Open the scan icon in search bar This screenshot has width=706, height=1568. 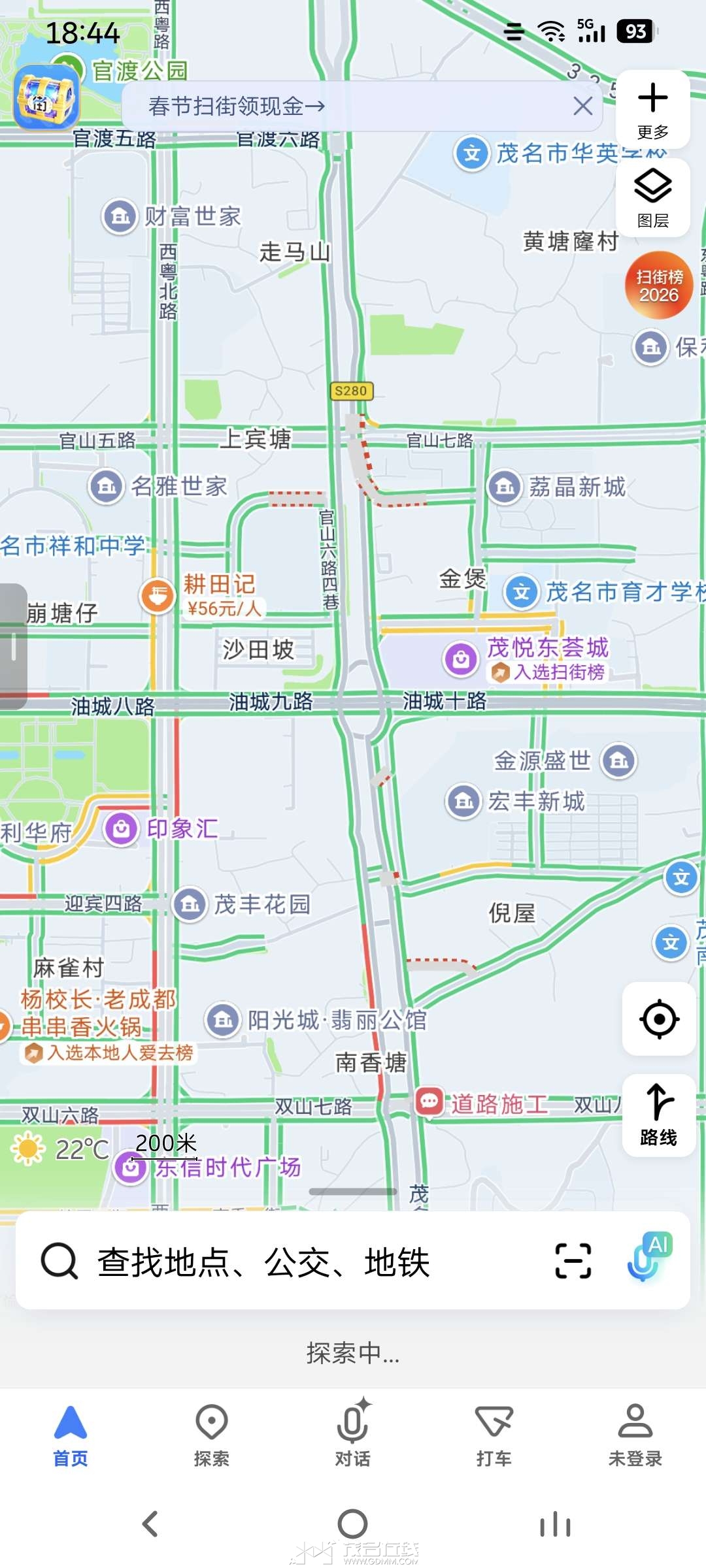click(573, 1261)
